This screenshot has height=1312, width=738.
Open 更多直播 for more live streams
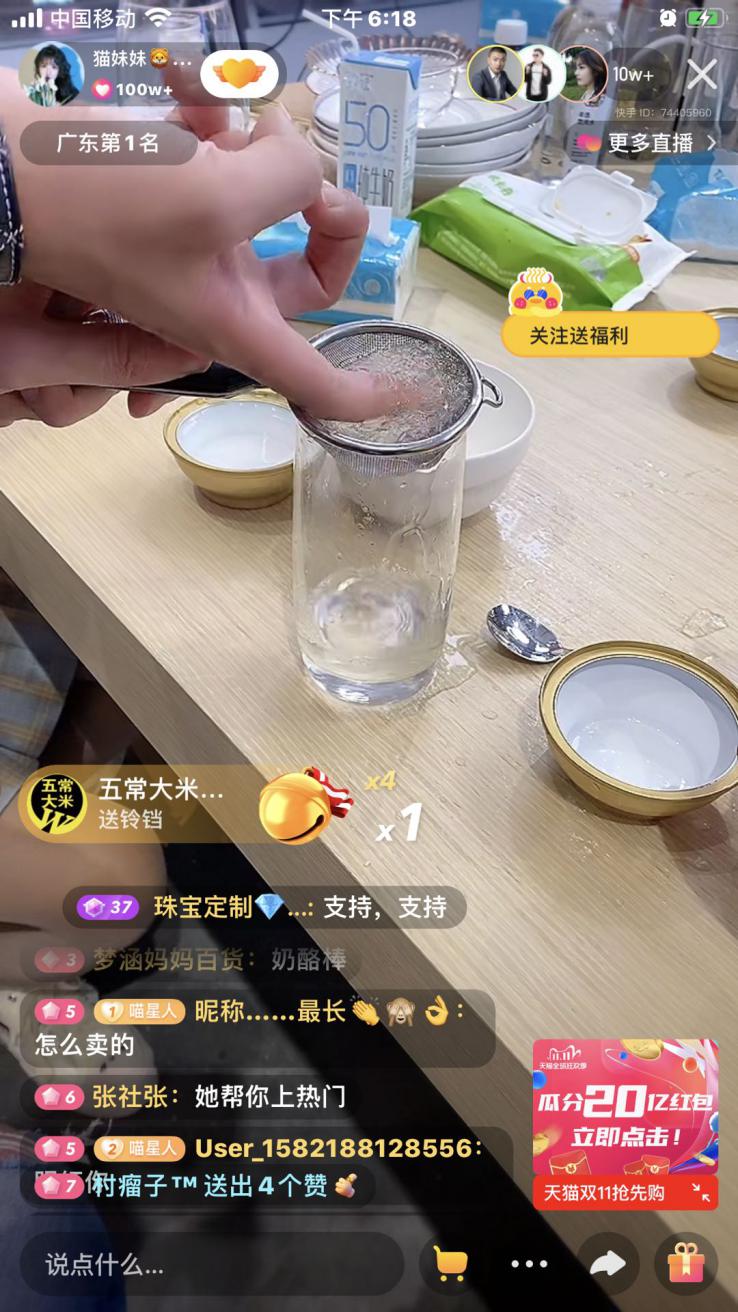click(649, 143)
